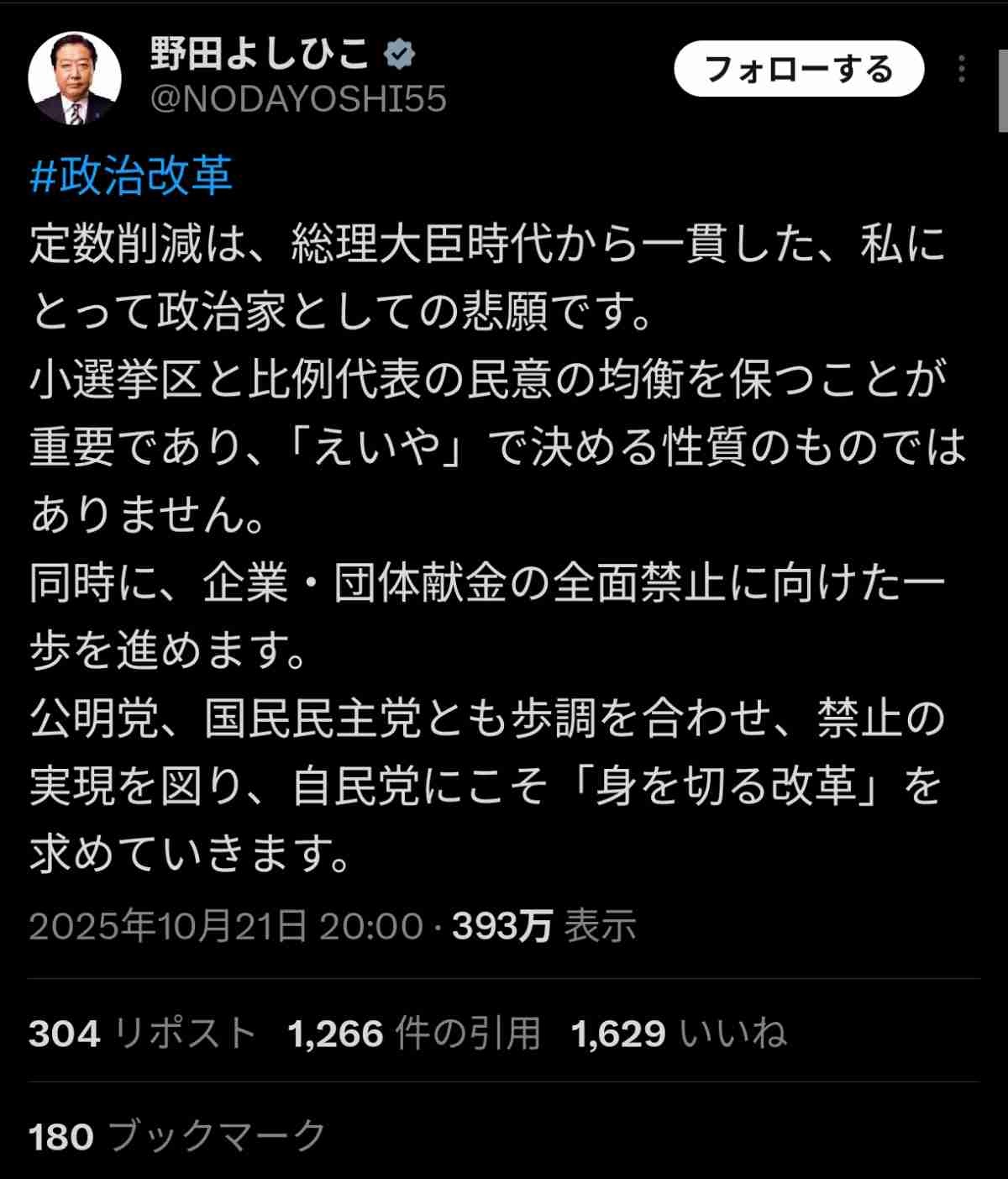The width and height of the screenshot is (1008, 1179).
Task: View the 1,629 いいね likes list
Action: (x=679, y=1033)
